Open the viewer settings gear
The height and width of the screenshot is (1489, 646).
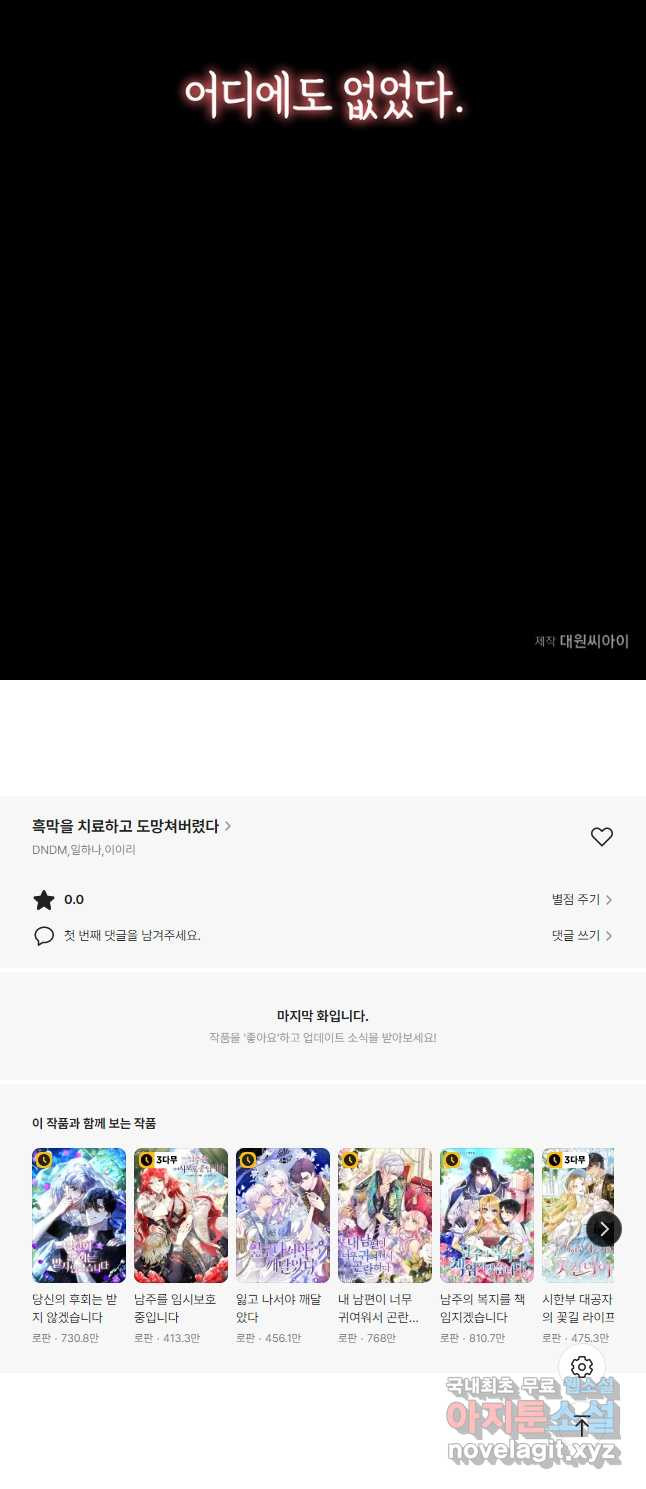pyautogui.click(x=582, y=1367)
